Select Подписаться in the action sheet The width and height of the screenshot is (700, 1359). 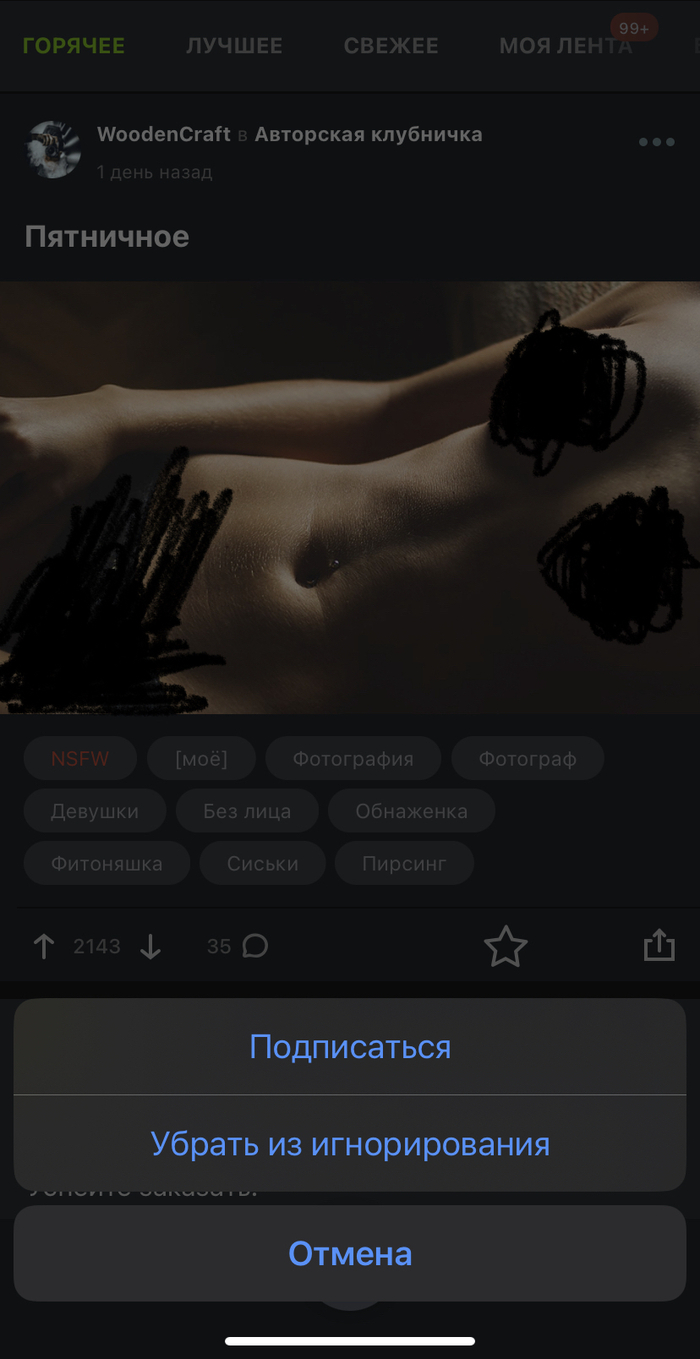click(350, 1047)
